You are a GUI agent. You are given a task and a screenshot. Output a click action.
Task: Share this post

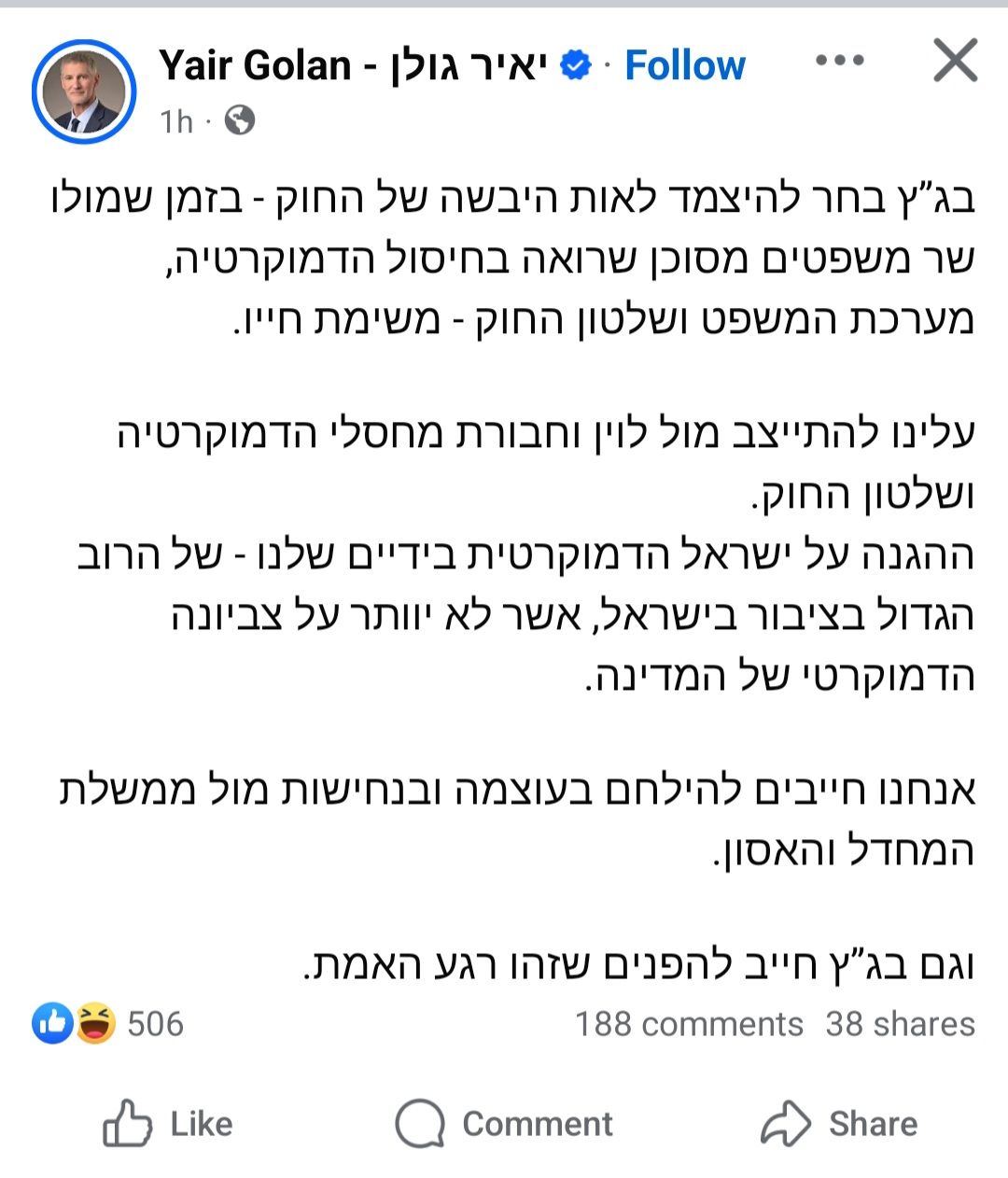[839, 1123]
